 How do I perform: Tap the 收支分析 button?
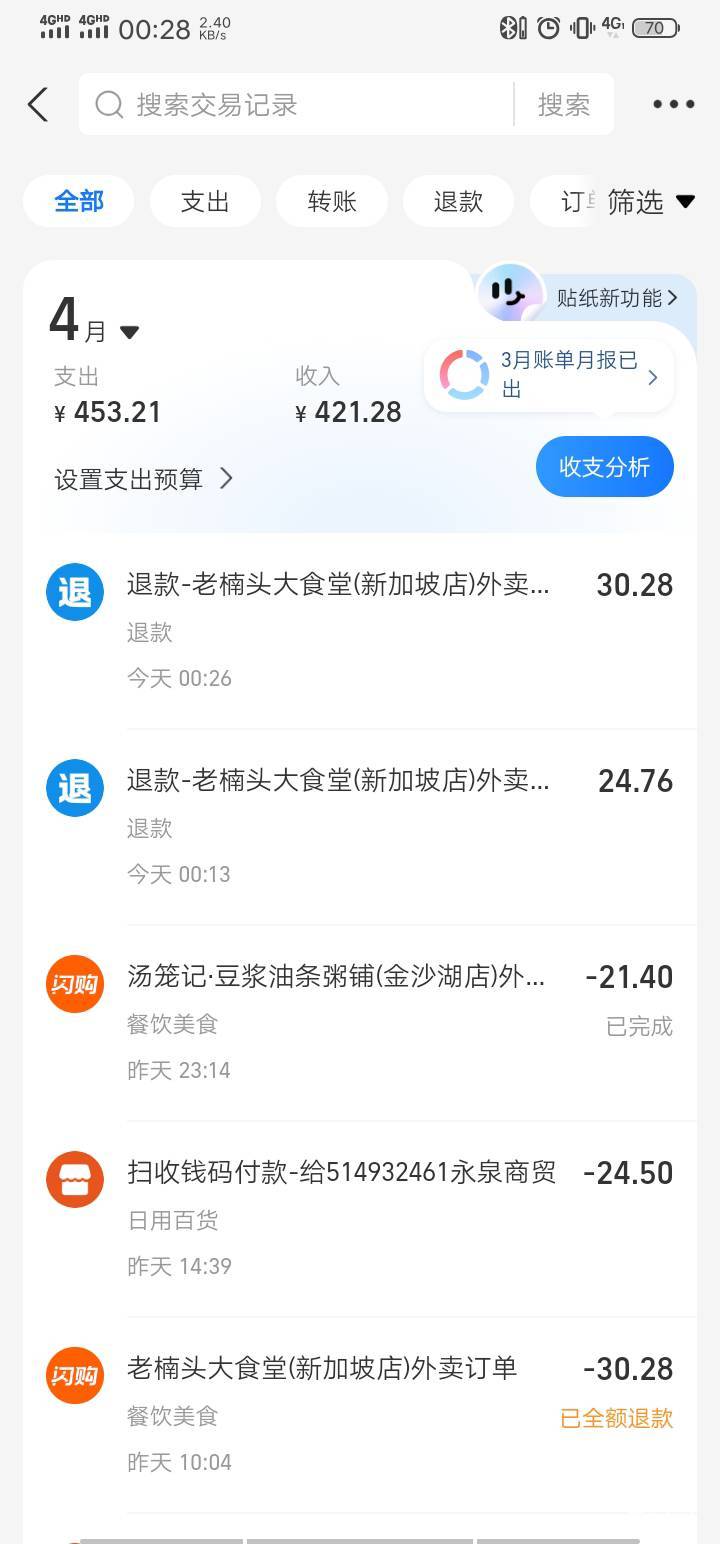click(x=604, y=466)
